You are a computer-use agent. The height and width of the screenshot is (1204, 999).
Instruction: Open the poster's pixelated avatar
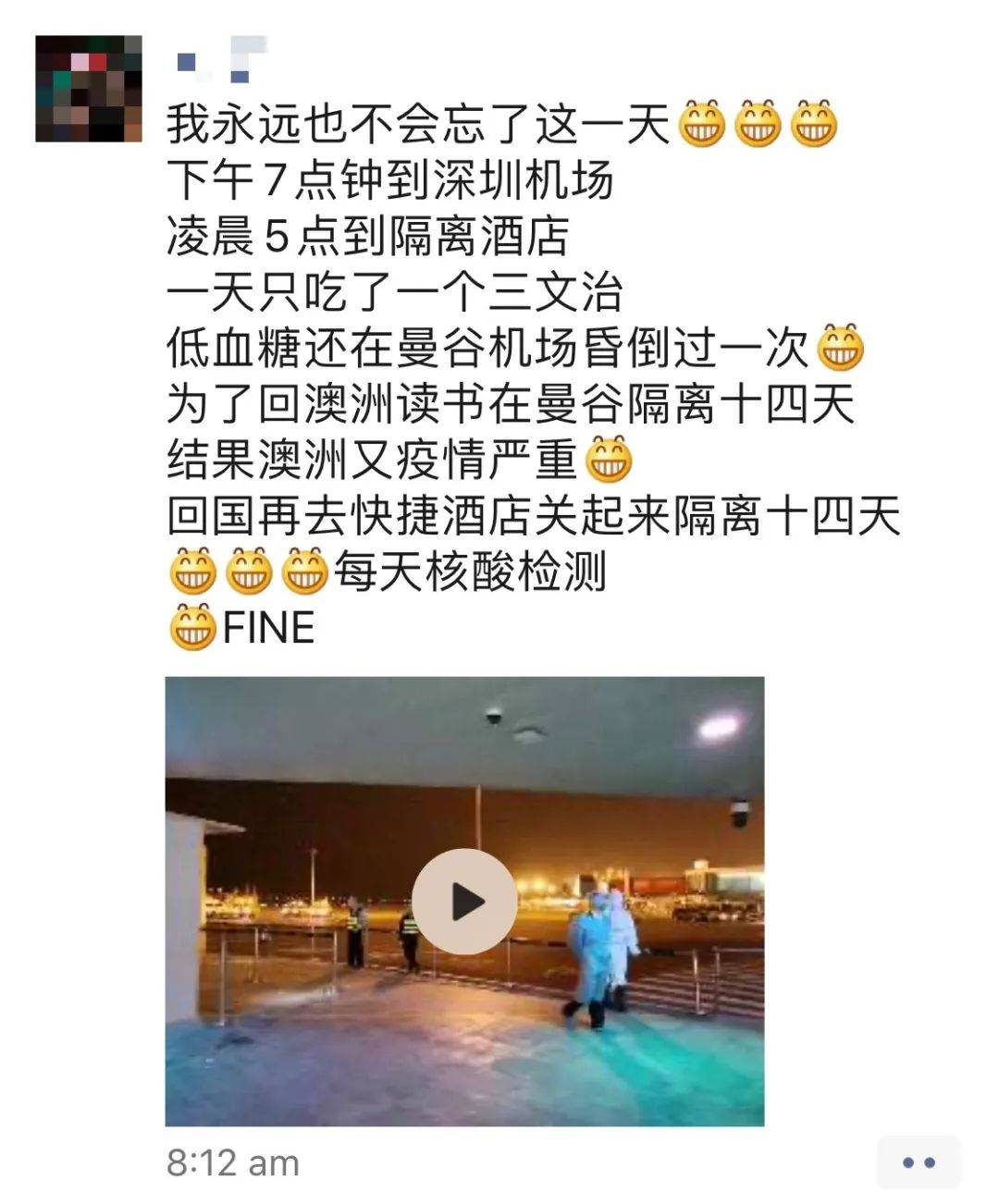(89, 89)
